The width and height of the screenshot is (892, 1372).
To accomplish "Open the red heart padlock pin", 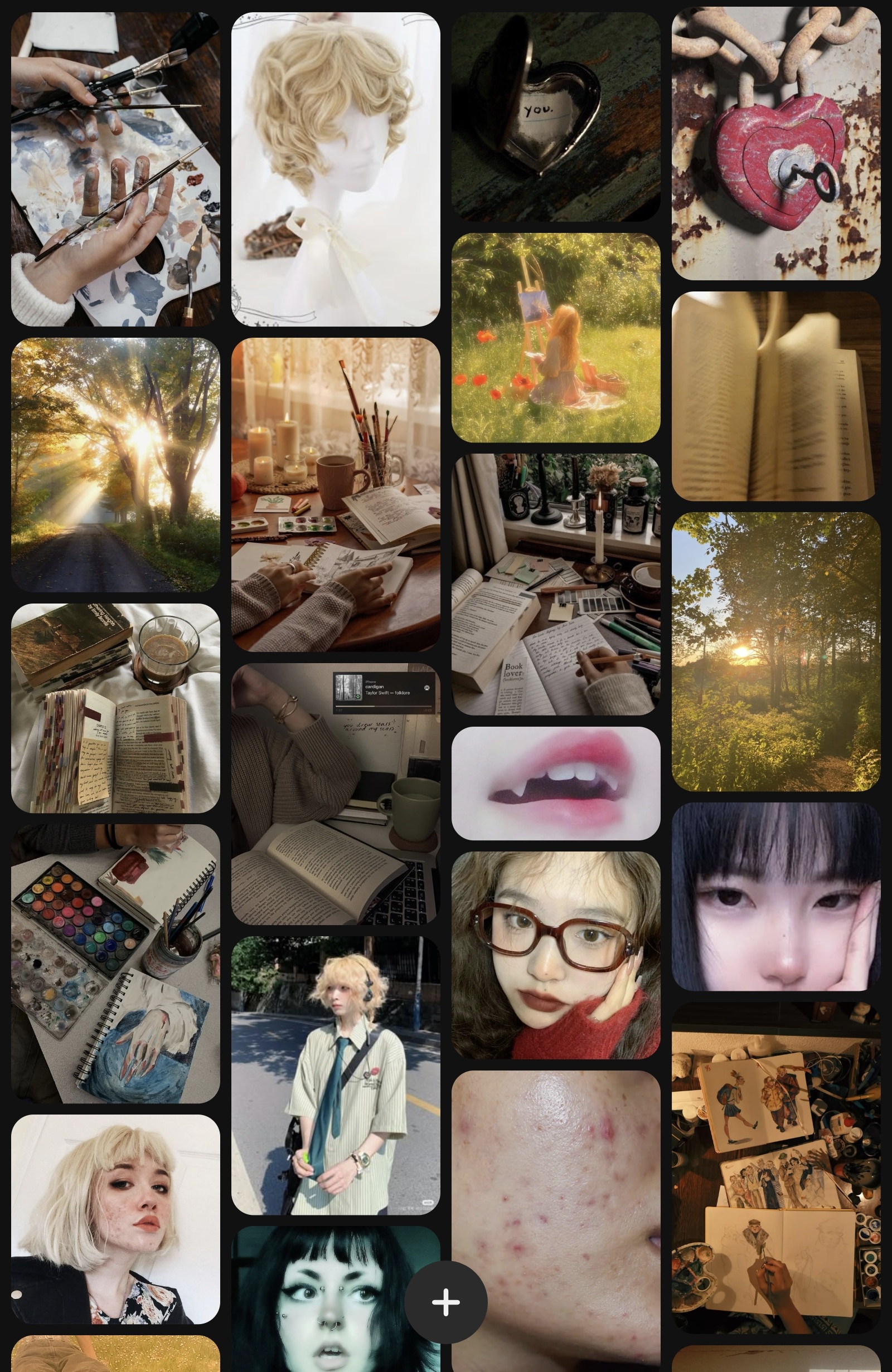I will pyautogui.click(x=775, y=143).
